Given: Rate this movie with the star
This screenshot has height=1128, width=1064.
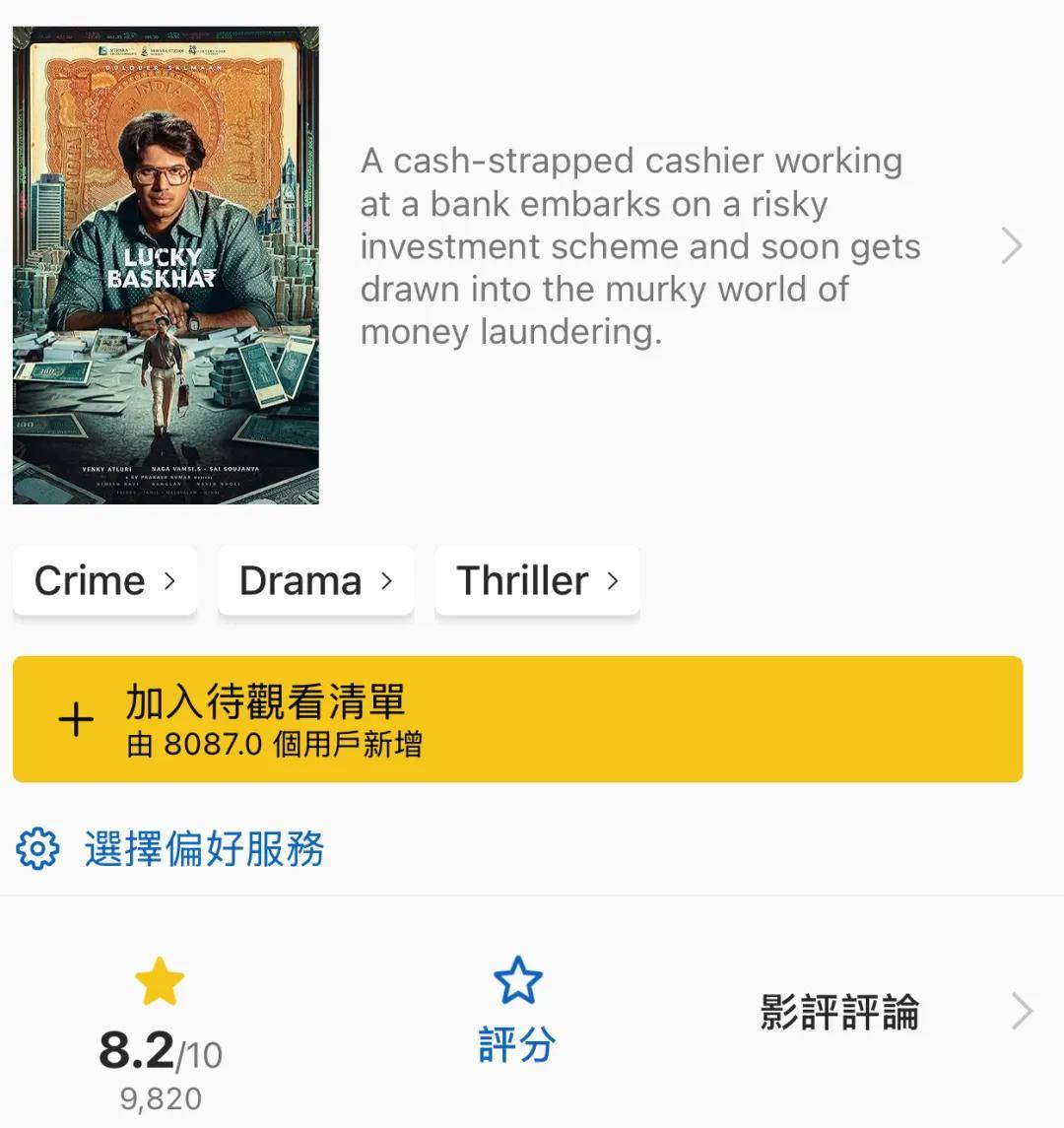Looking at the screenshot, I should 517,1010.
